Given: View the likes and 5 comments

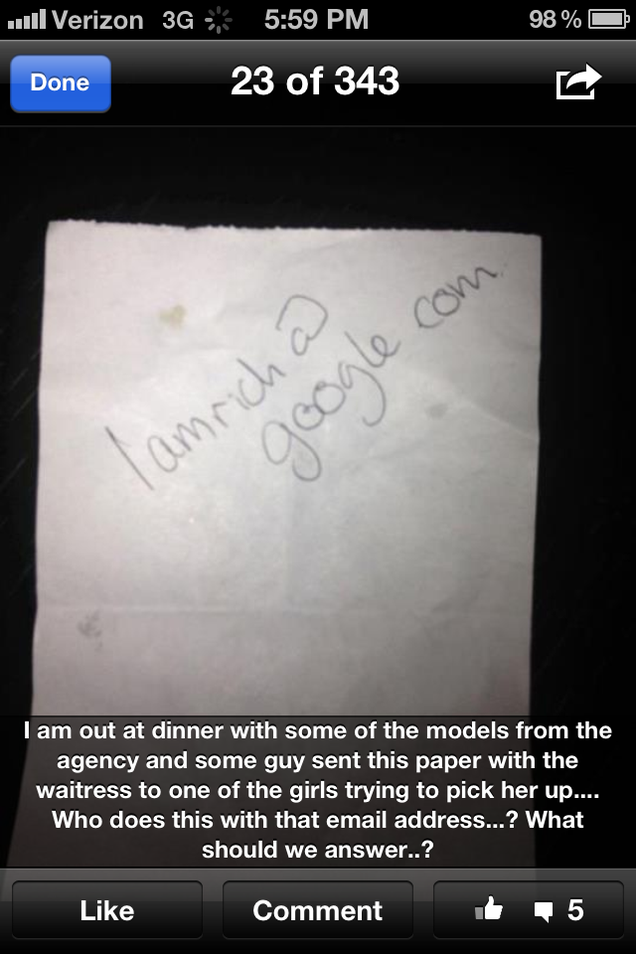Looking at the screenshot, I should (529, 910).
